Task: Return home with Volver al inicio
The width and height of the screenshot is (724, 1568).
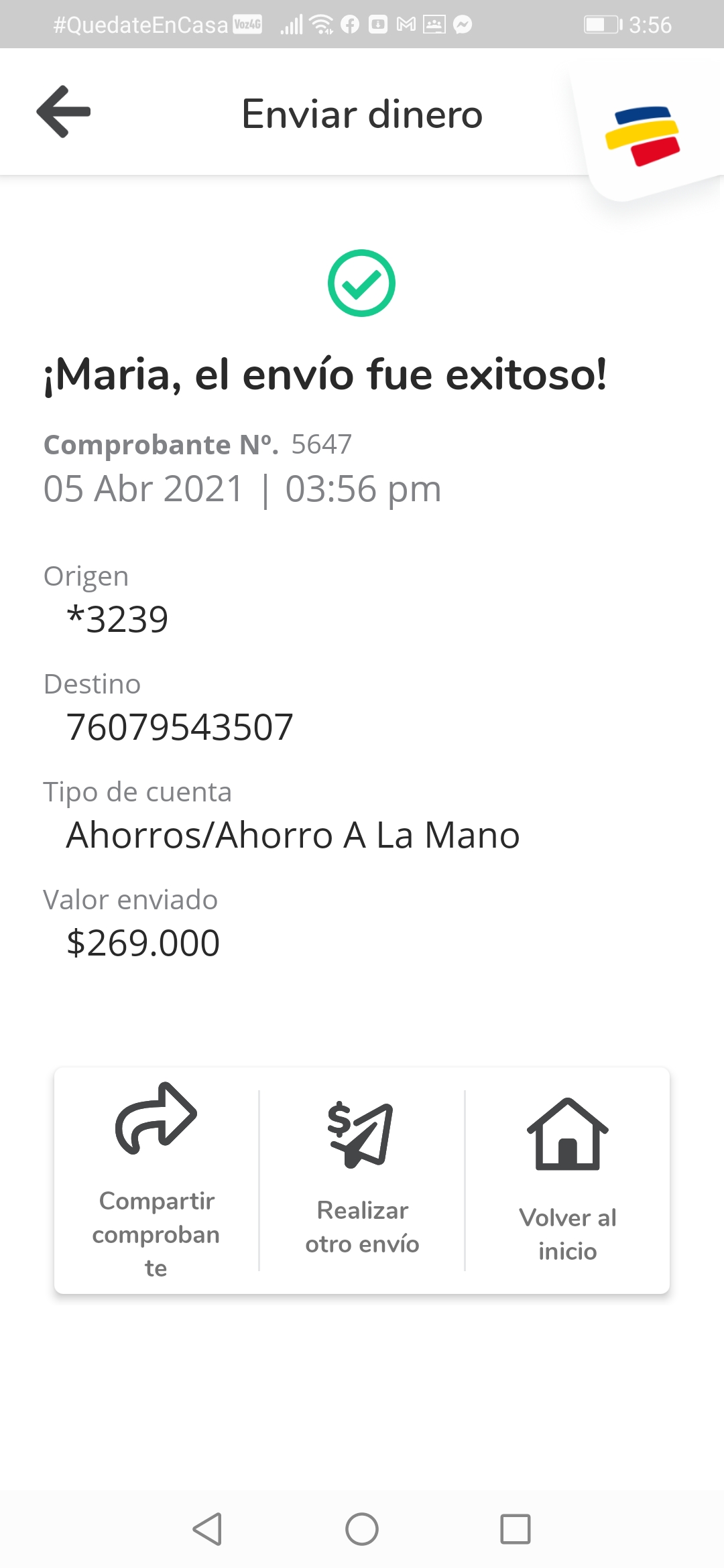Action: coord(567,1180)
